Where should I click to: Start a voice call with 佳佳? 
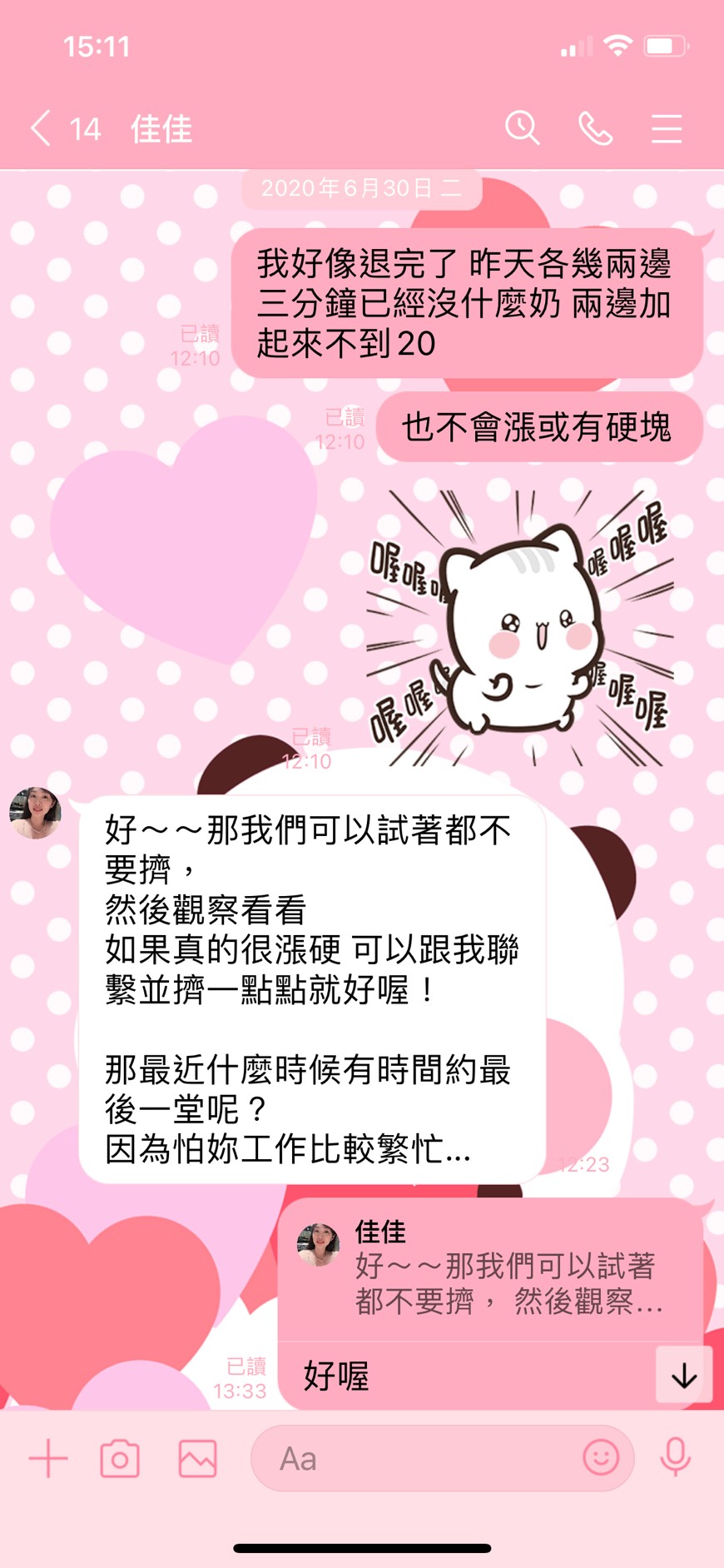[595, 129]
